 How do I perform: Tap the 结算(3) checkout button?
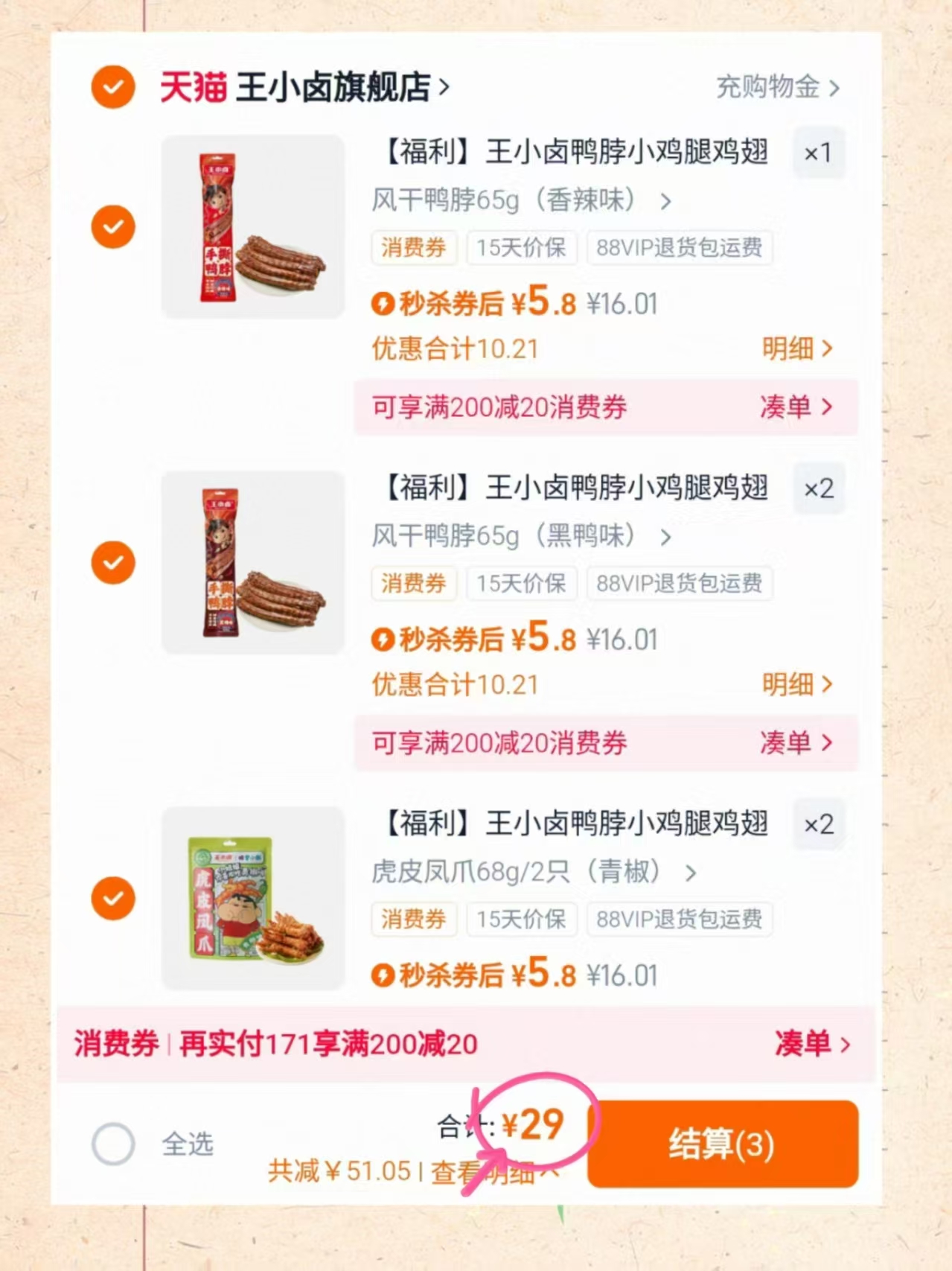[x=721, y=1144]
